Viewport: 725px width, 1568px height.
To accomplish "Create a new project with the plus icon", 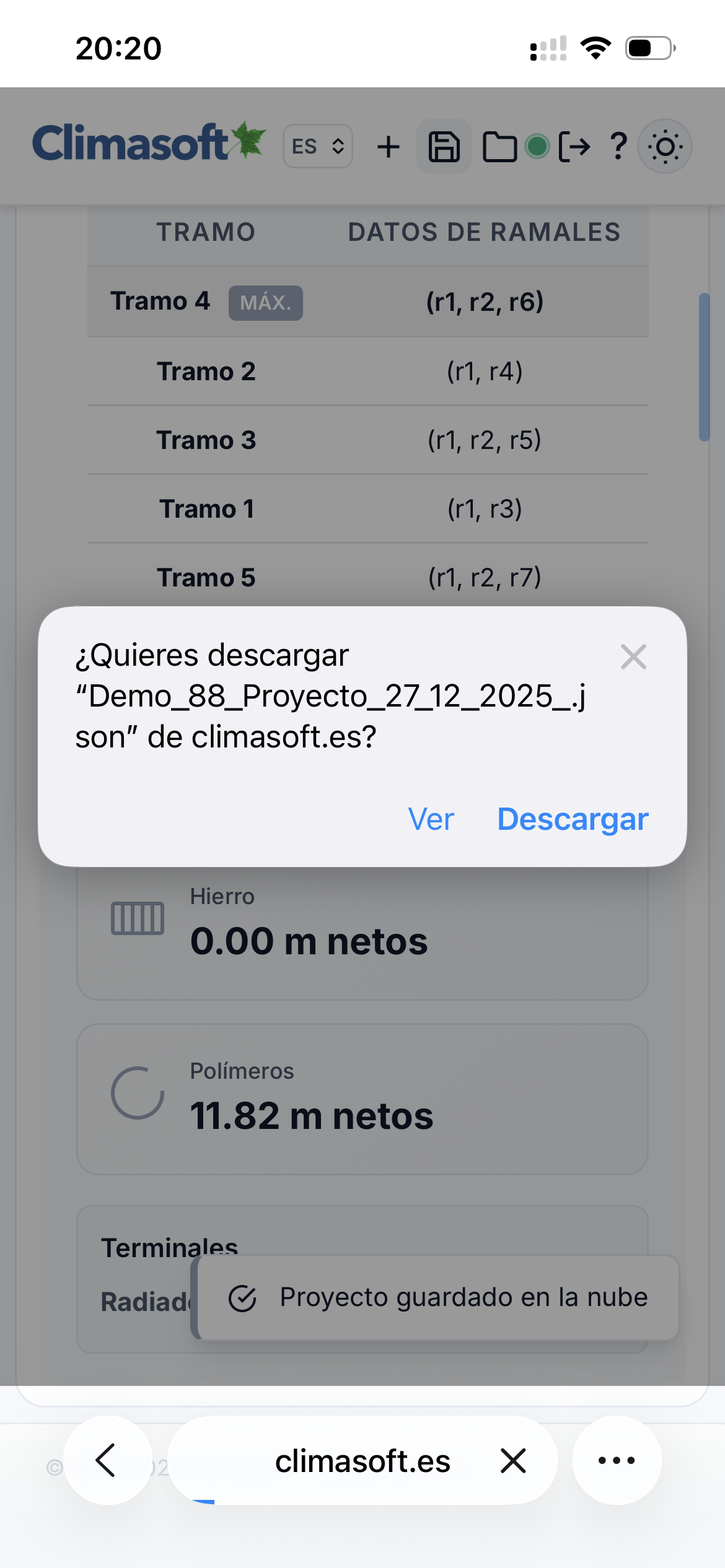I will coord(389,146).
